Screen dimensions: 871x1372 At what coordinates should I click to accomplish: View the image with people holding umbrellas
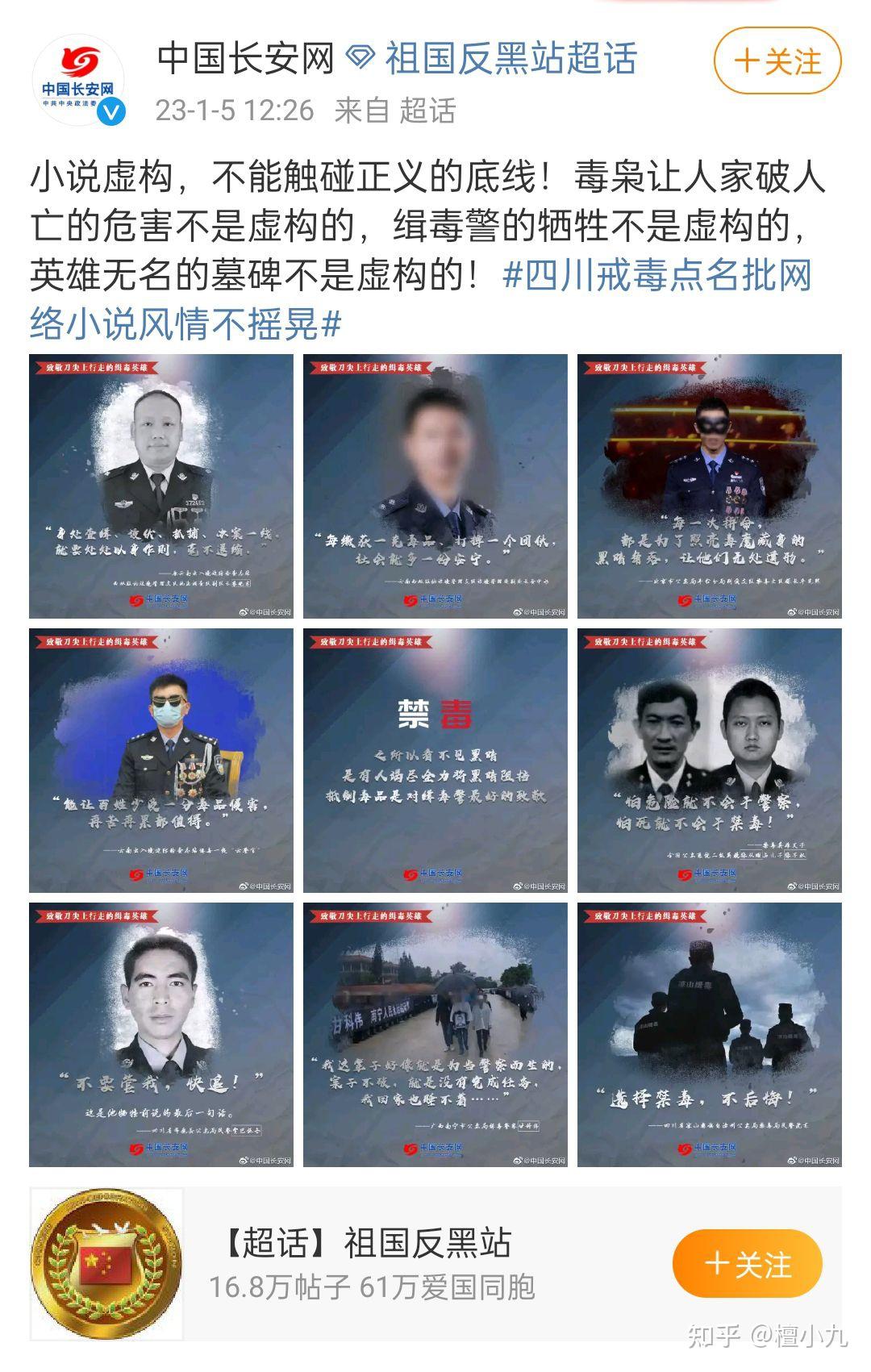tap(435, 1035)
